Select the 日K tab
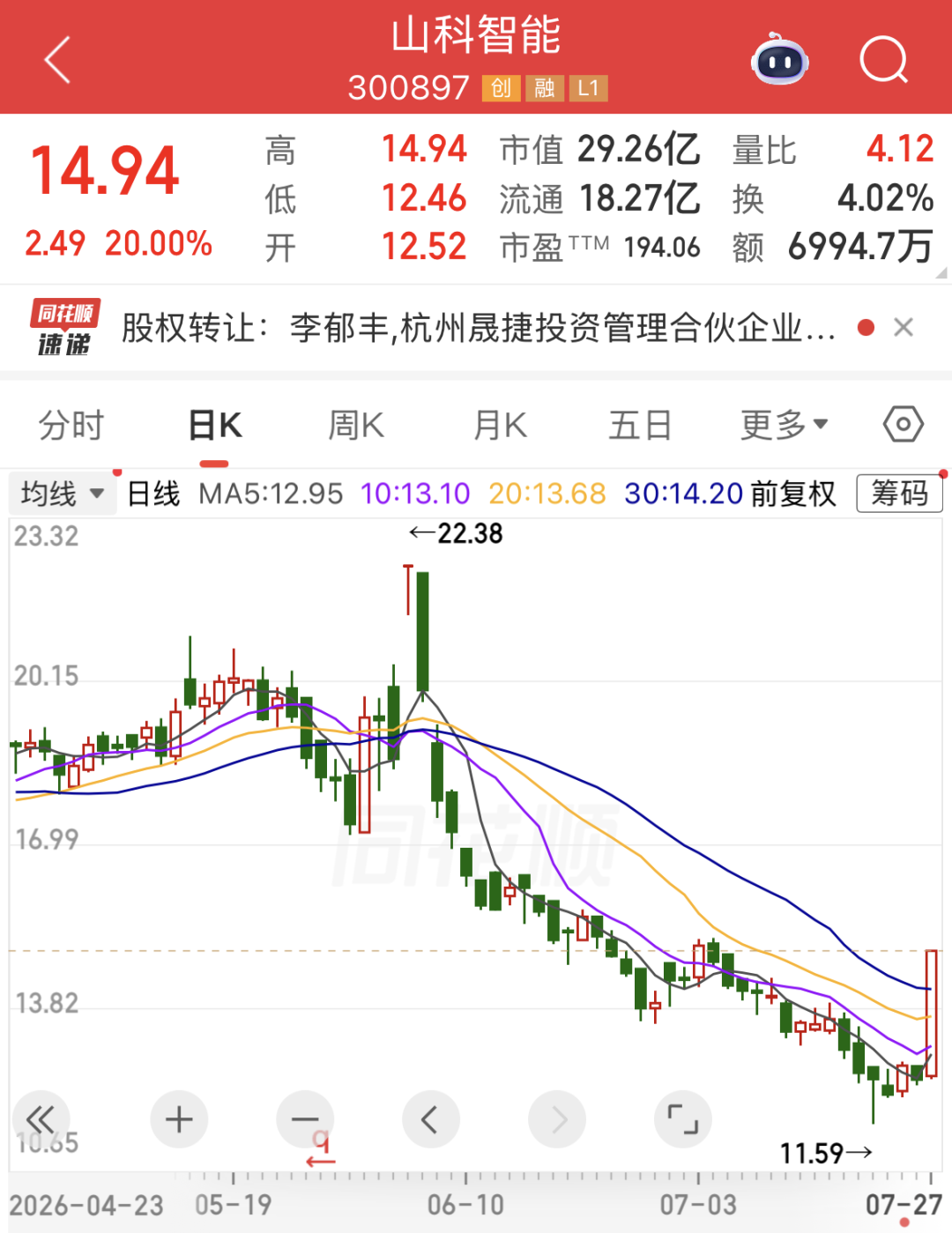This screenshot has width=952, height=1233. point(214,426)
